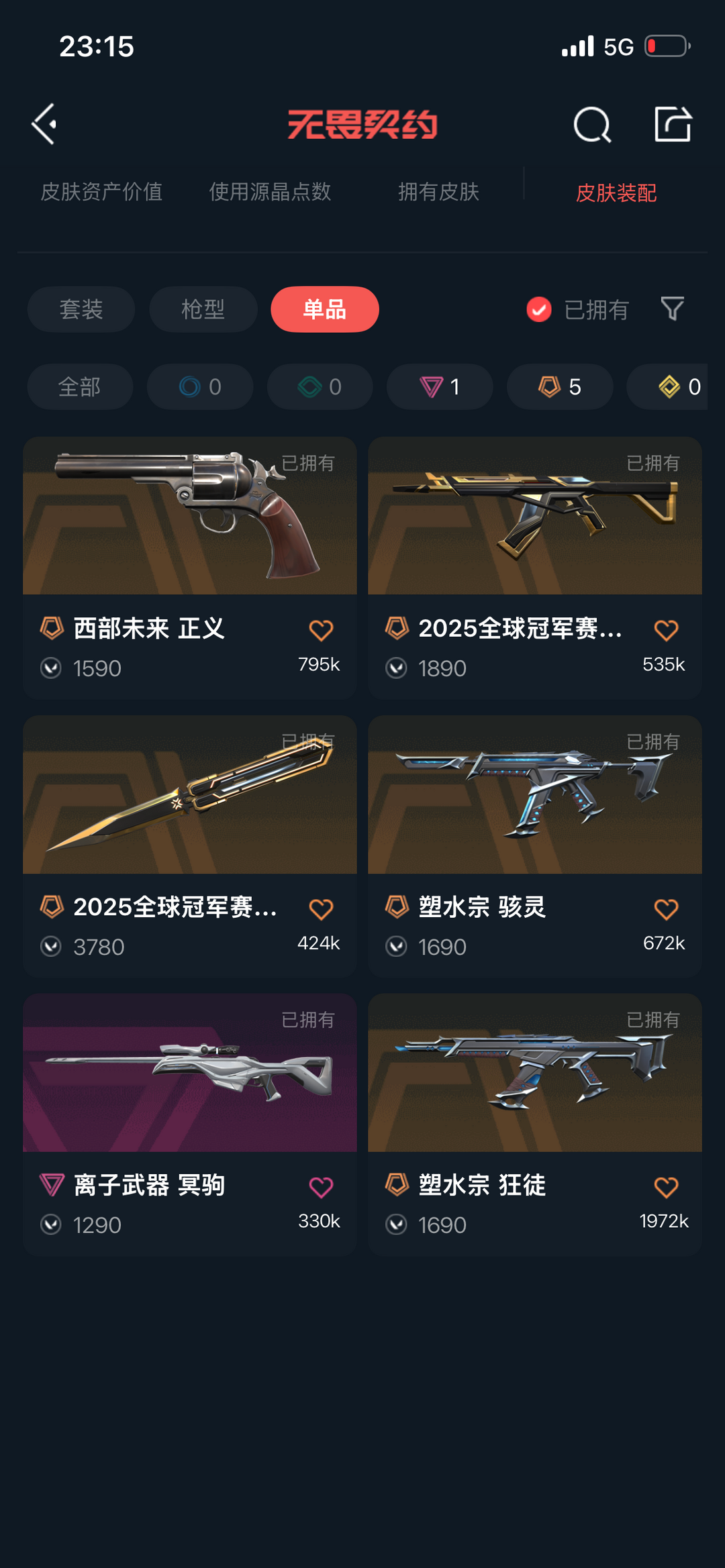Select the orange rarity filter showing 5

pyautogui.click(x=559, y=387)
